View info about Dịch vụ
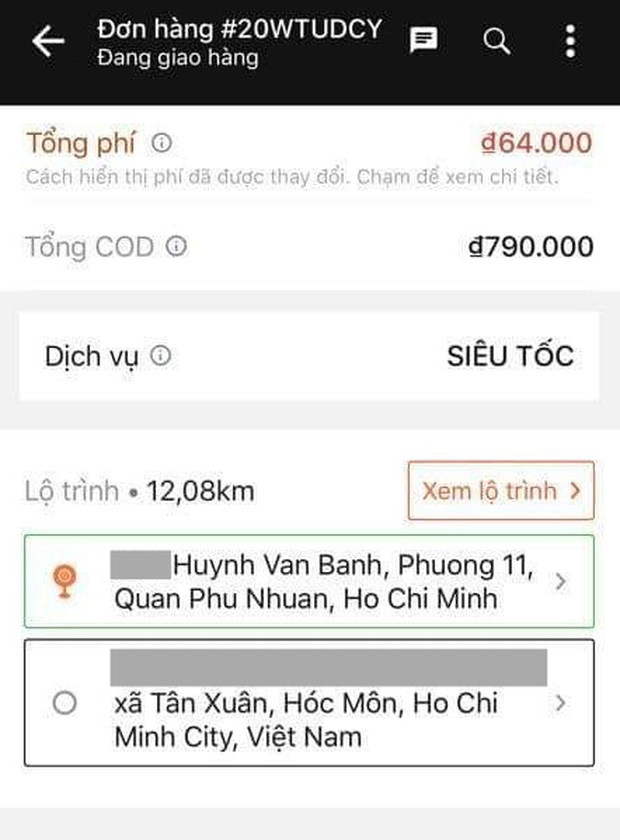The height and width of the screenshot is (840, 620). coord(160,356)
